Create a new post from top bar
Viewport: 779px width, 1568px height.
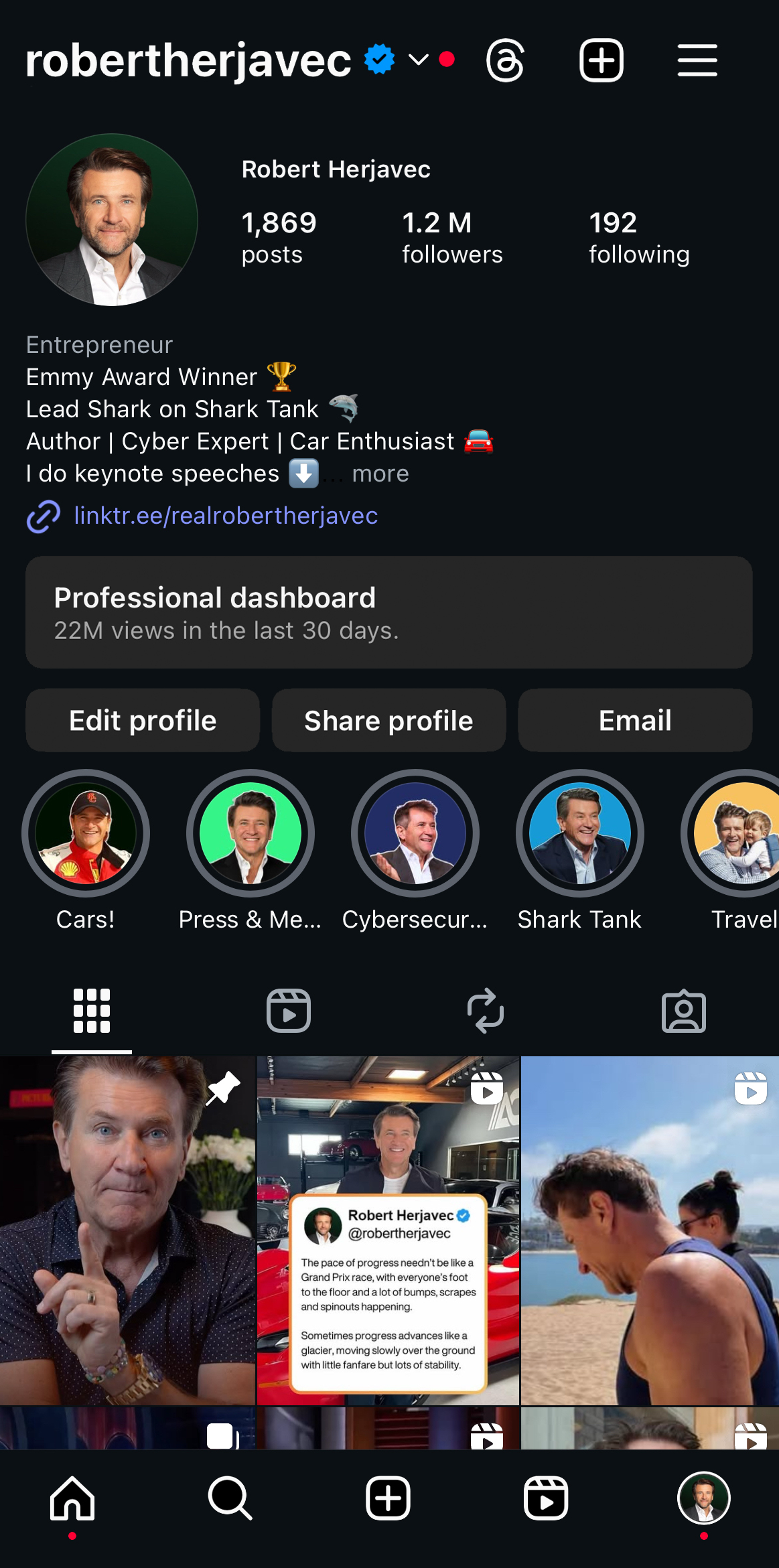tap(601, 61)
